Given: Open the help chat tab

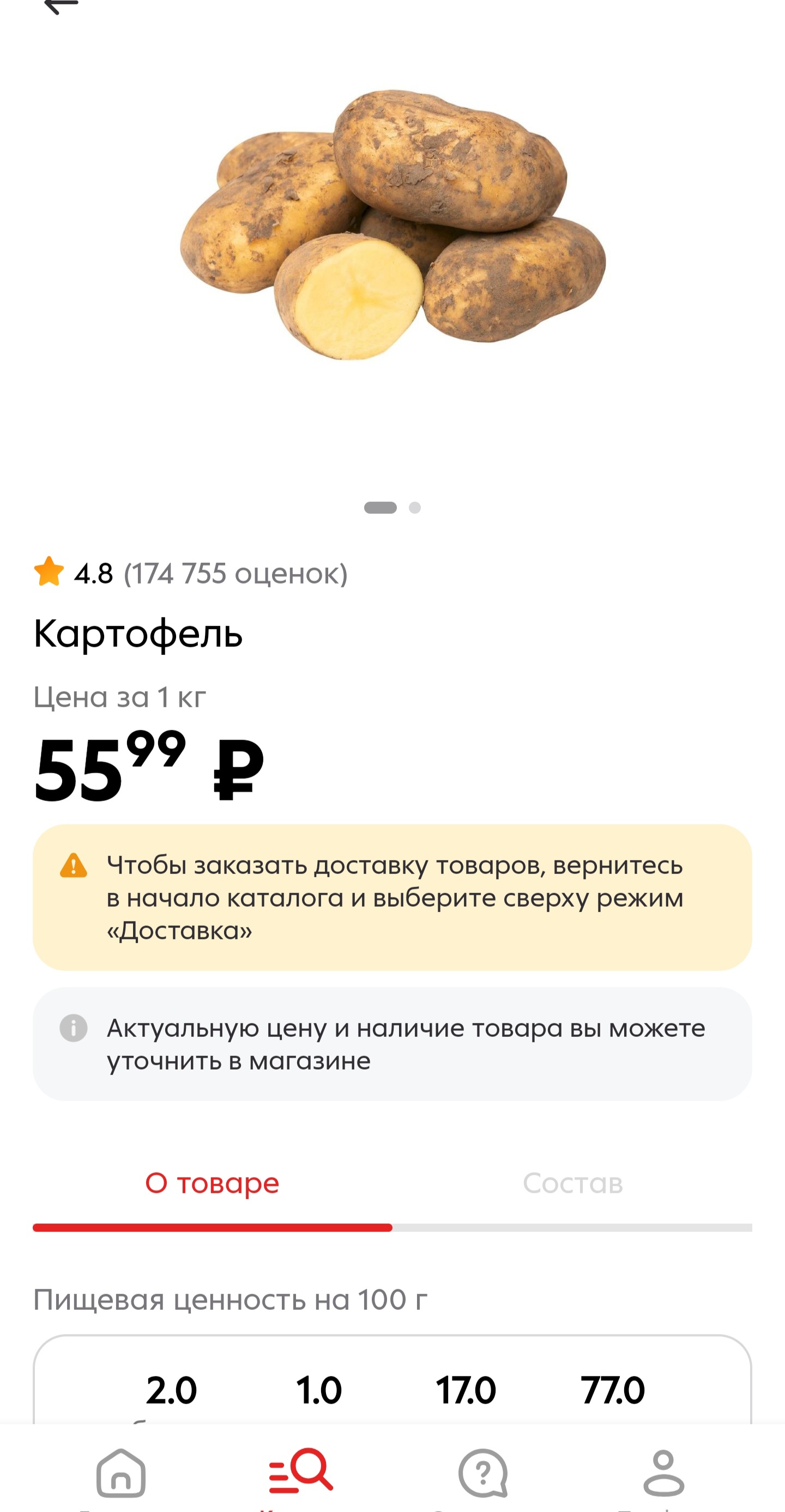Looking at the screenshot, I should [x=482, y=1473].
